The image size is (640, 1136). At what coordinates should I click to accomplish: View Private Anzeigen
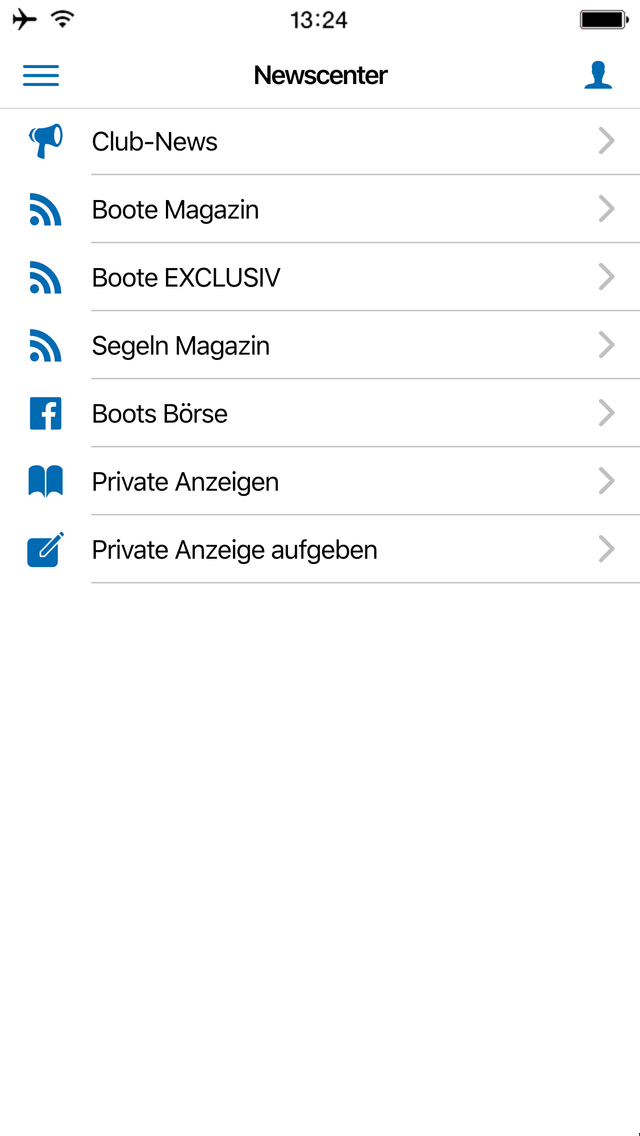[x=320, y=482]
